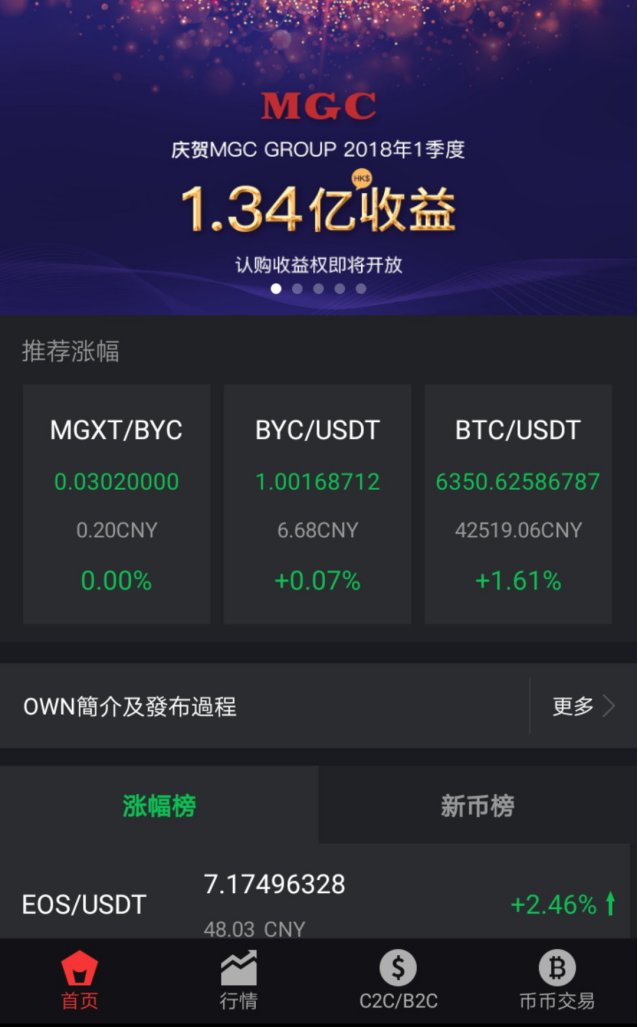This screenshot has width=638, height=1027.
Task: Switch to the 涨幅榜 tab
Action: pos(159,806)
